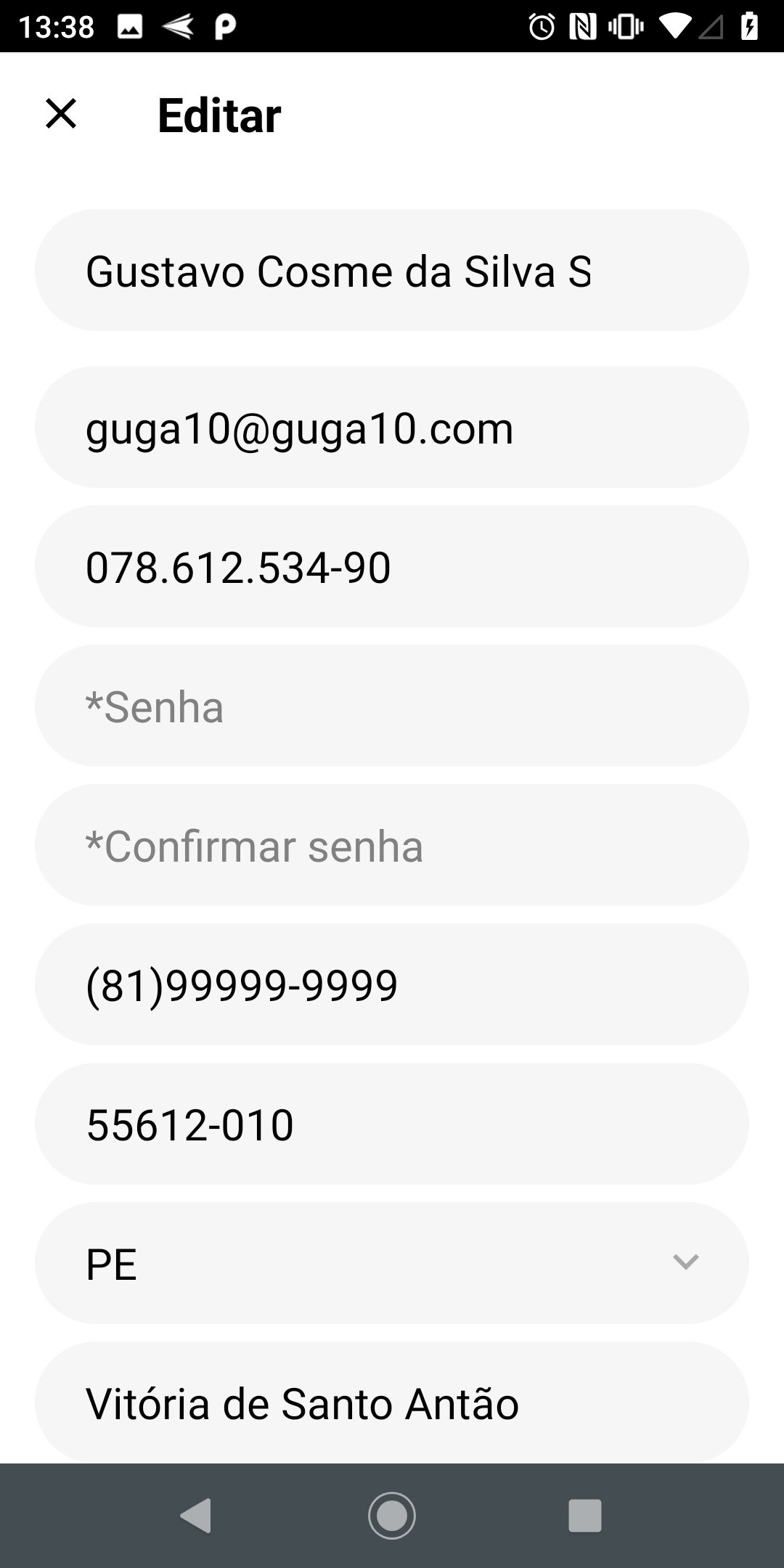Expand the PE state dropdown
The image size is (784, 1568).
click(392, 1263)
